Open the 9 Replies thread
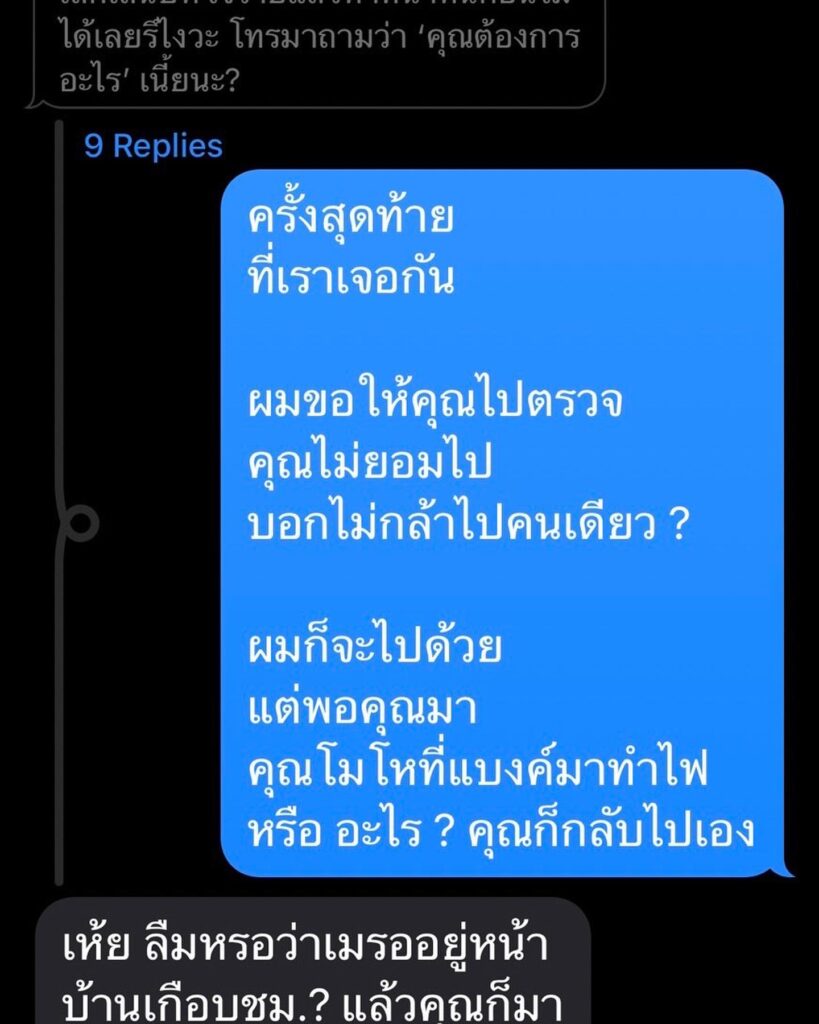This screenshot has height=1024, width=819. (153, 146)
